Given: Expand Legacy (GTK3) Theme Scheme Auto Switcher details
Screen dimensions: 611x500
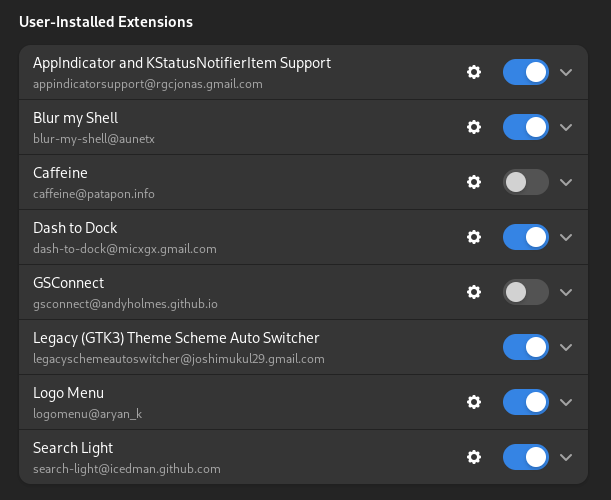Looking at the screenshot, I should 565,347.
